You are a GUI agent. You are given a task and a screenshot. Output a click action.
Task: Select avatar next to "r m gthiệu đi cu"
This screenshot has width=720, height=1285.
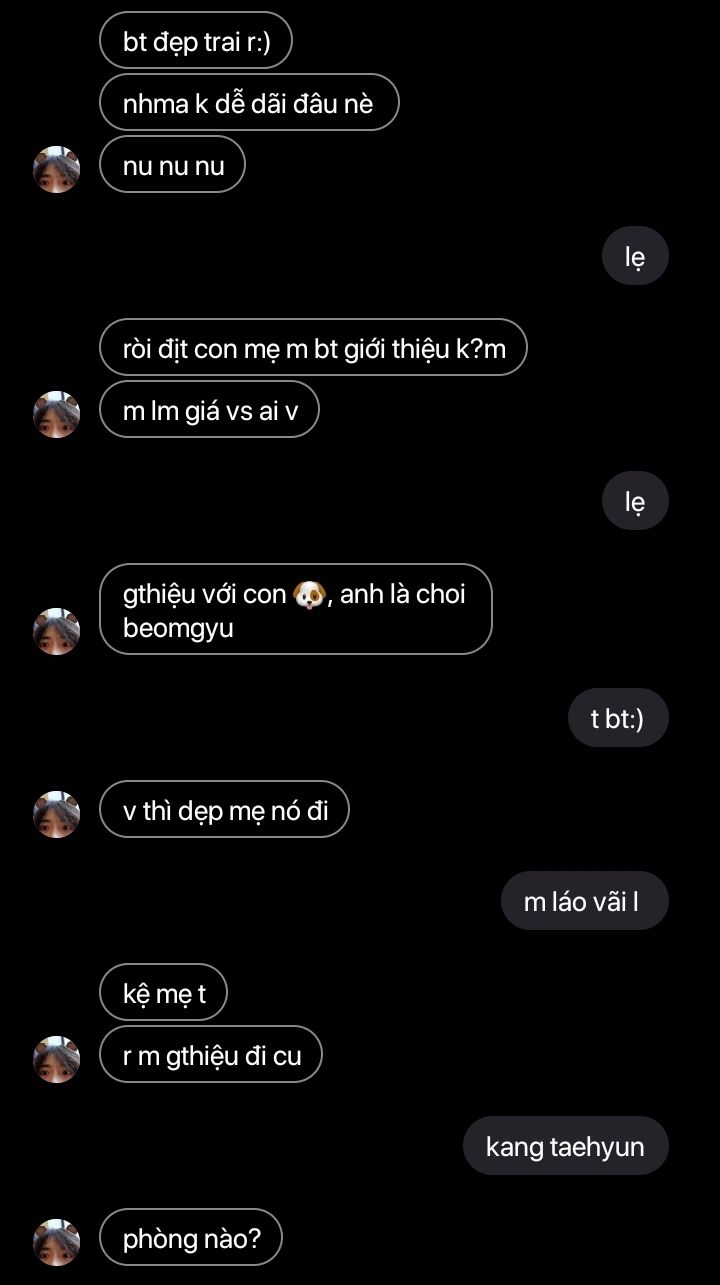point(57,1059)
